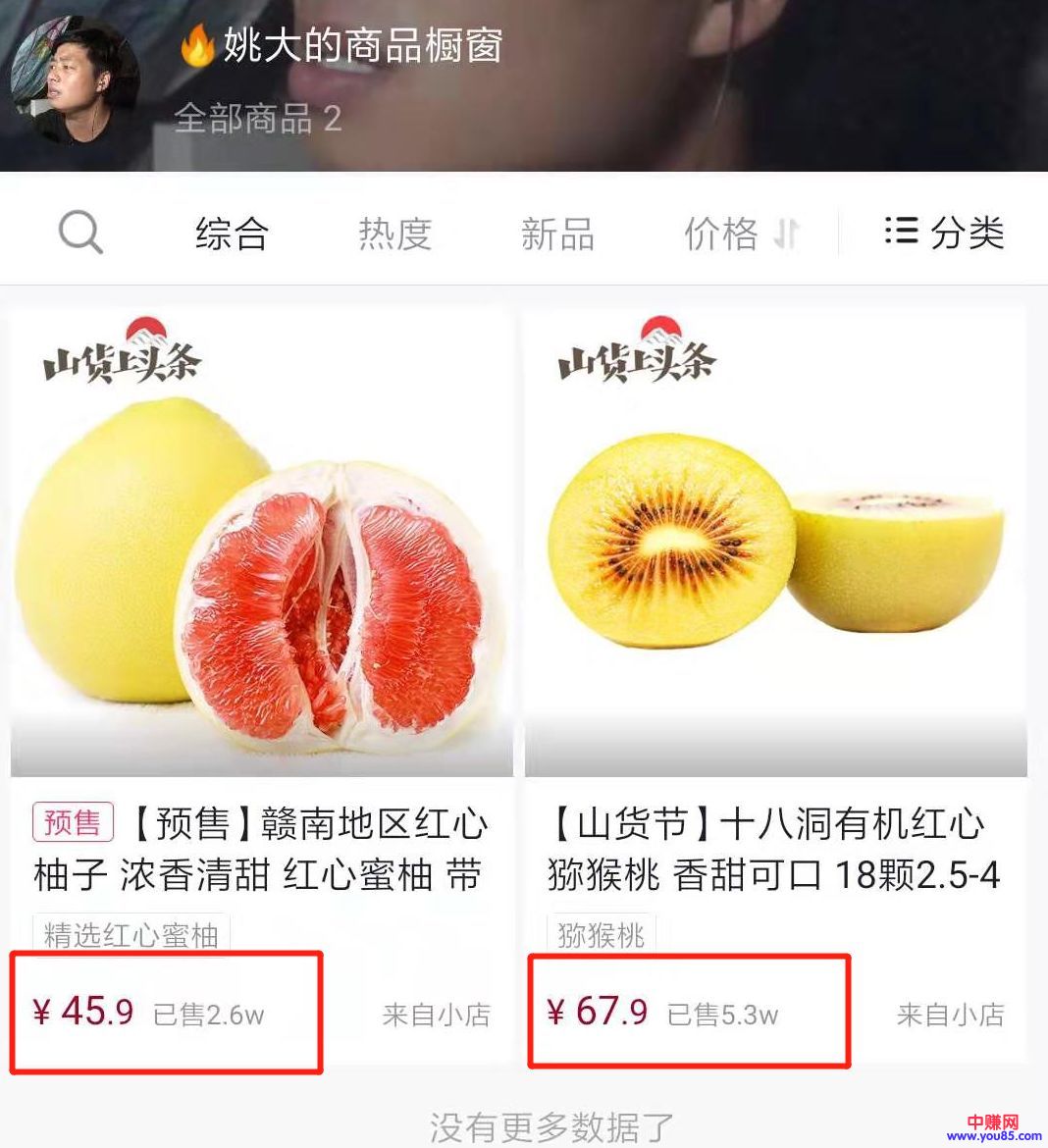The width and height of the screenshot is (1048, 1148).
Task: Open the 分类 category menu
Action: [945, 234]
